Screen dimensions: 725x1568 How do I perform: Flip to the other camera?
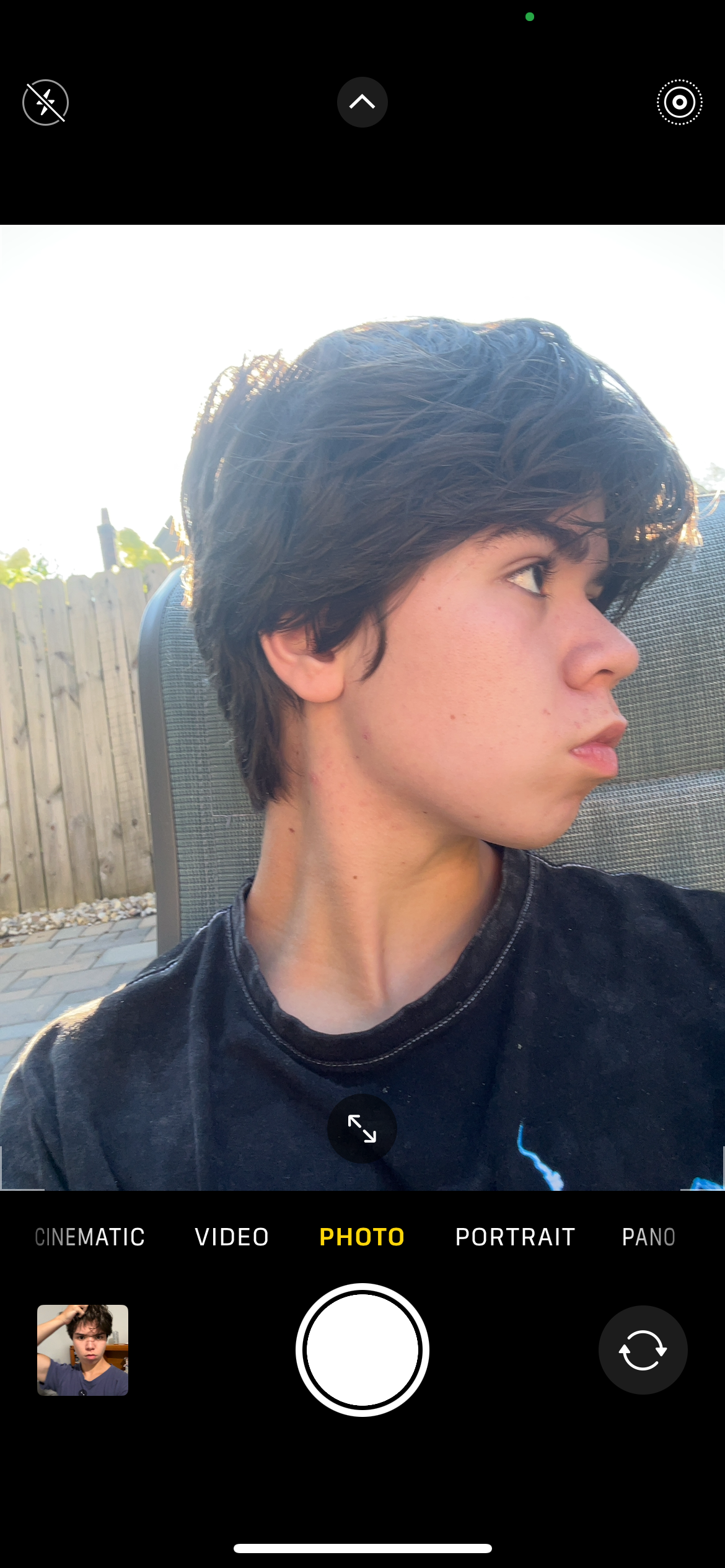tap(643, 1350)
